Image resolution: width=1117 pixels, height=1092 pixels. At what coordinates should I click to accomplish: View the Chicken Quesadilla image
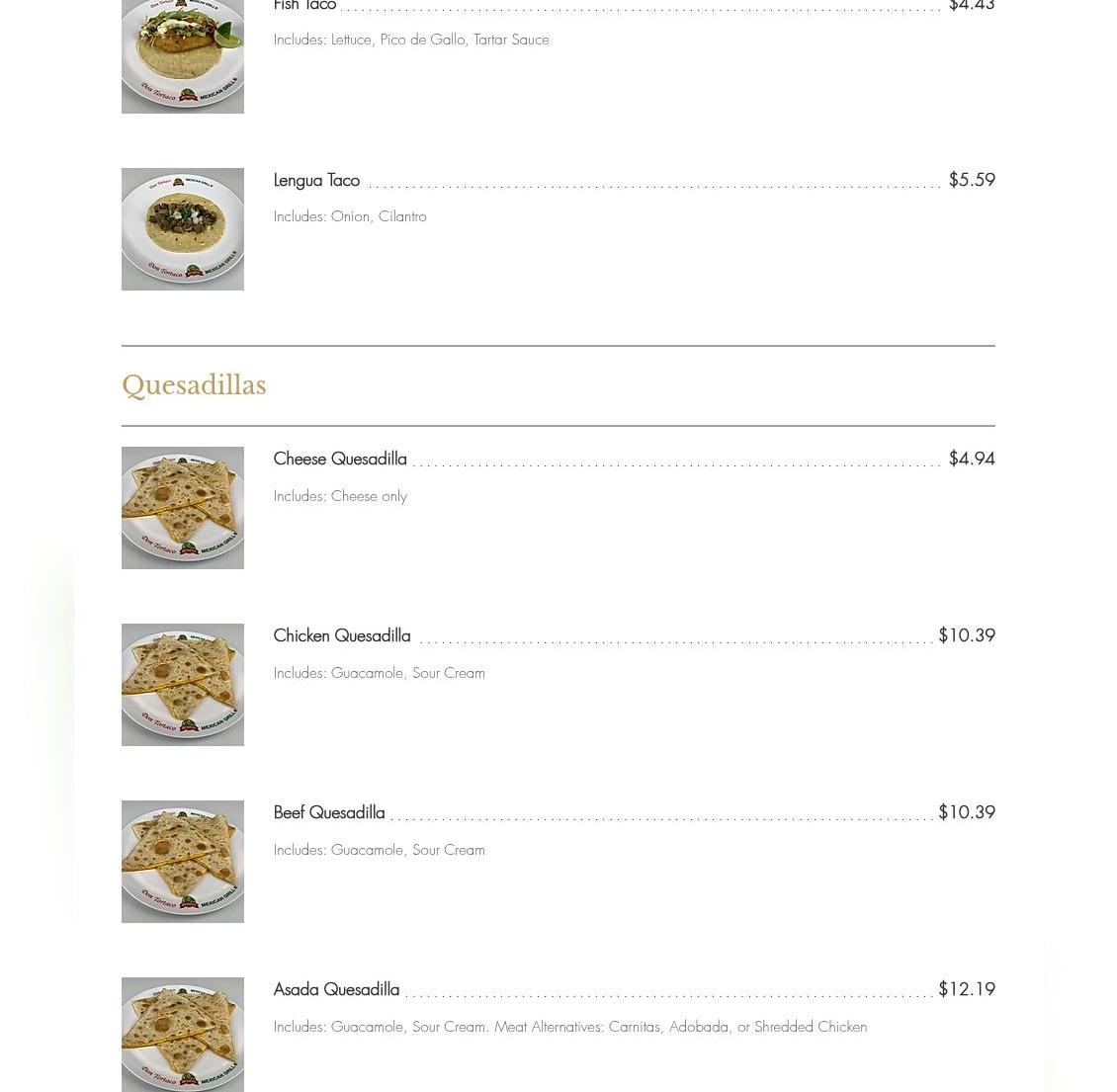point(182,685)
